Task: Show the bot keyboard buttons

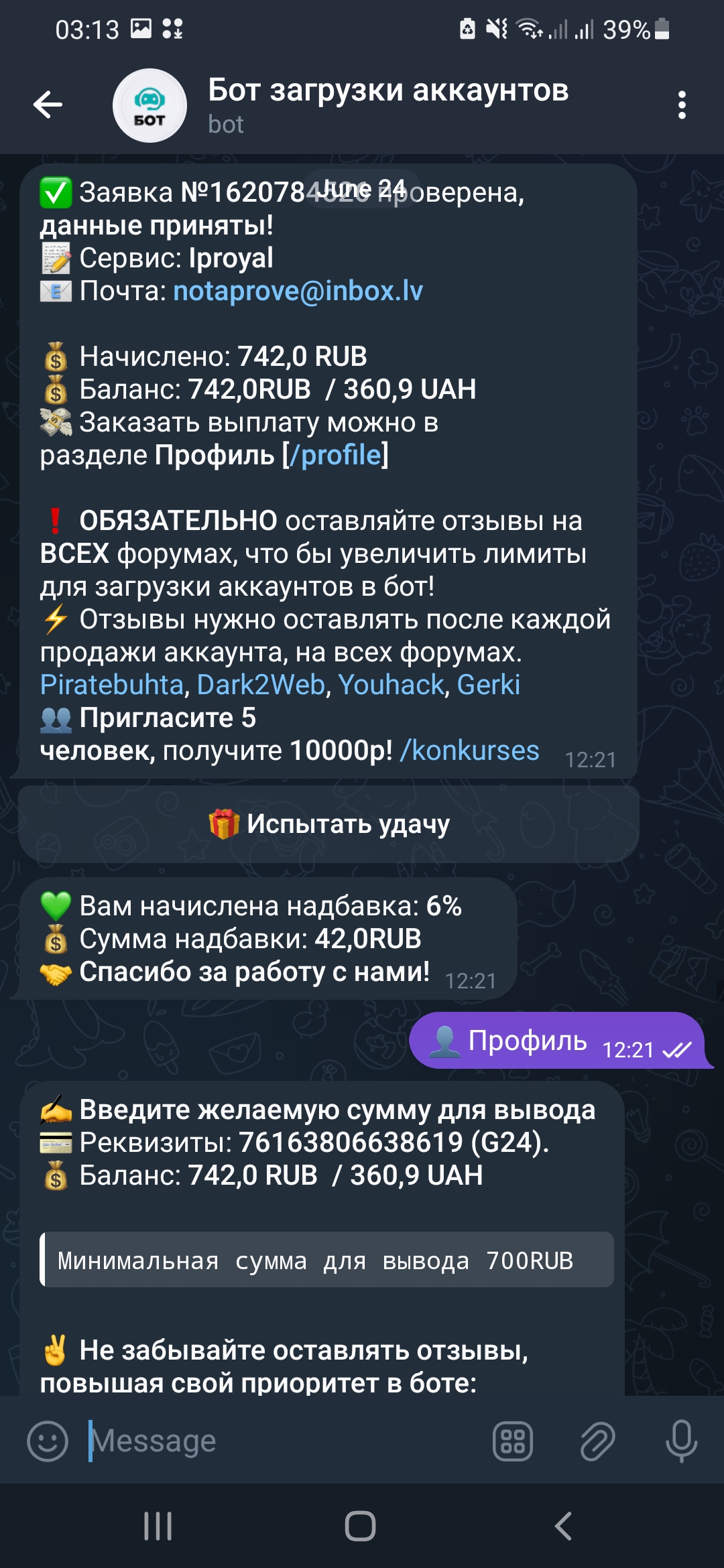Action: [513, 1441]
